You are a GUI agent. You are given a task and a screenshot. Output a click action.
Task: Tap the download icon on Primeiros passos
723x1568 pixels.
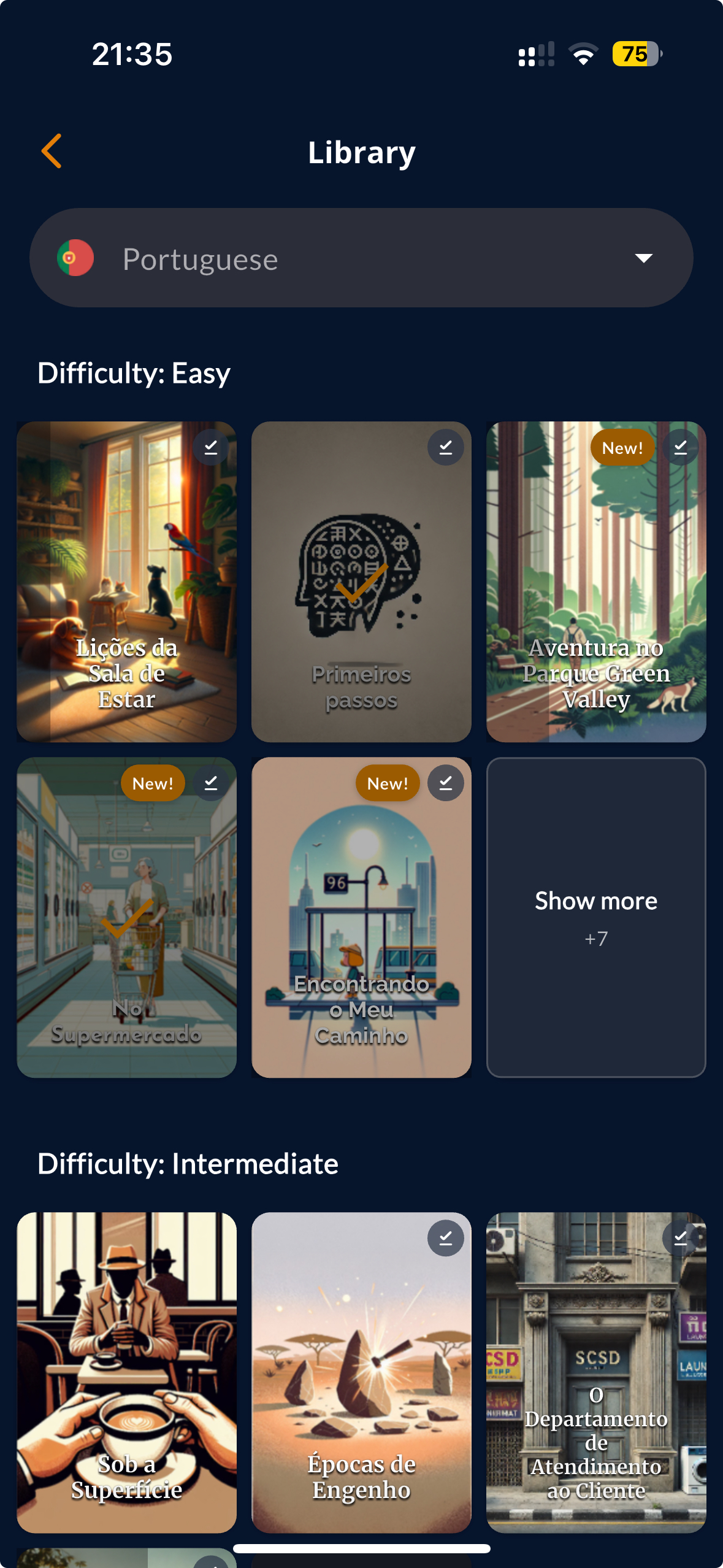click(x=445, y=447)
